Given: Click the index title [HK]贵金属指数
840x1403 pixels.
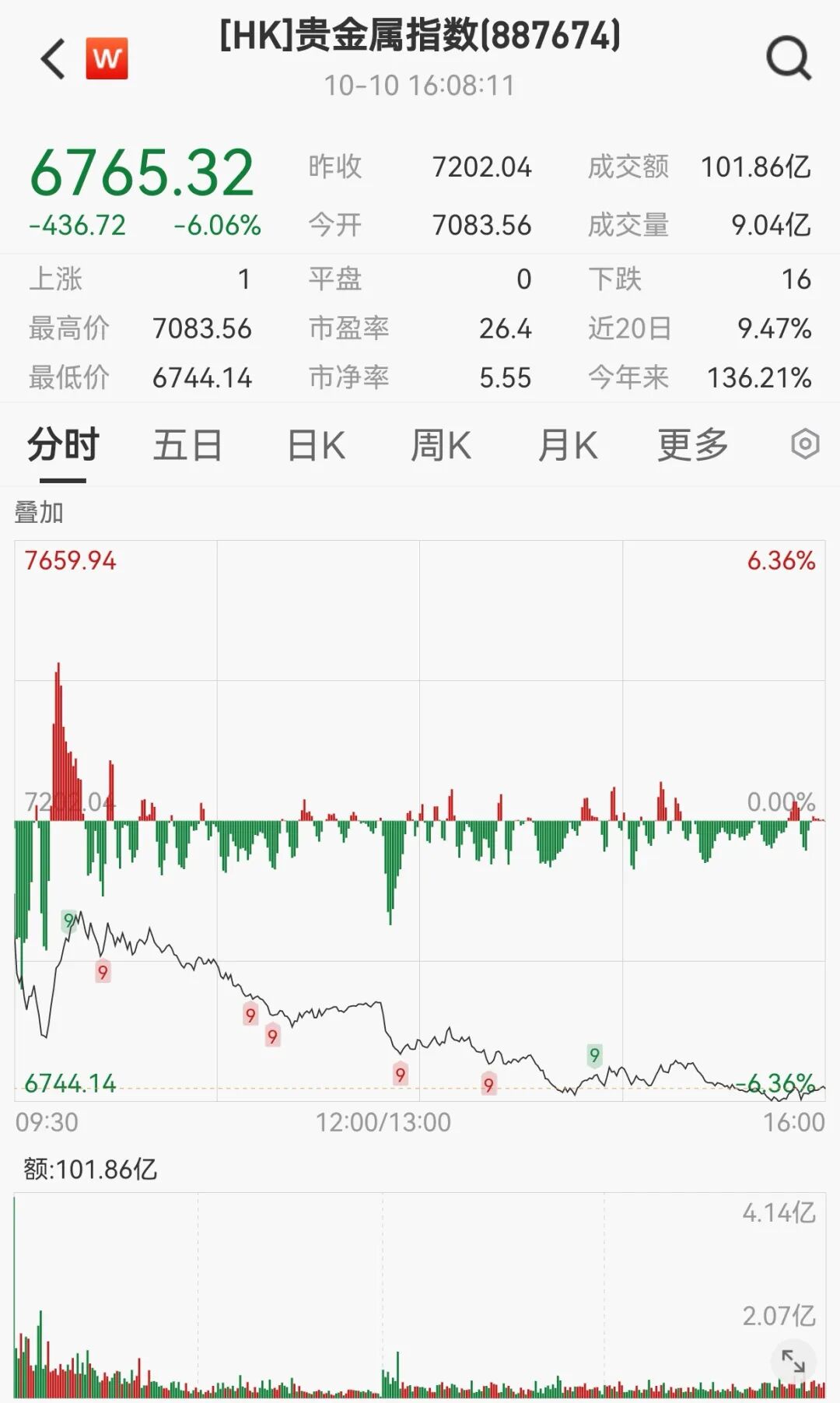Looking at the screenshot, I should 420,34.
